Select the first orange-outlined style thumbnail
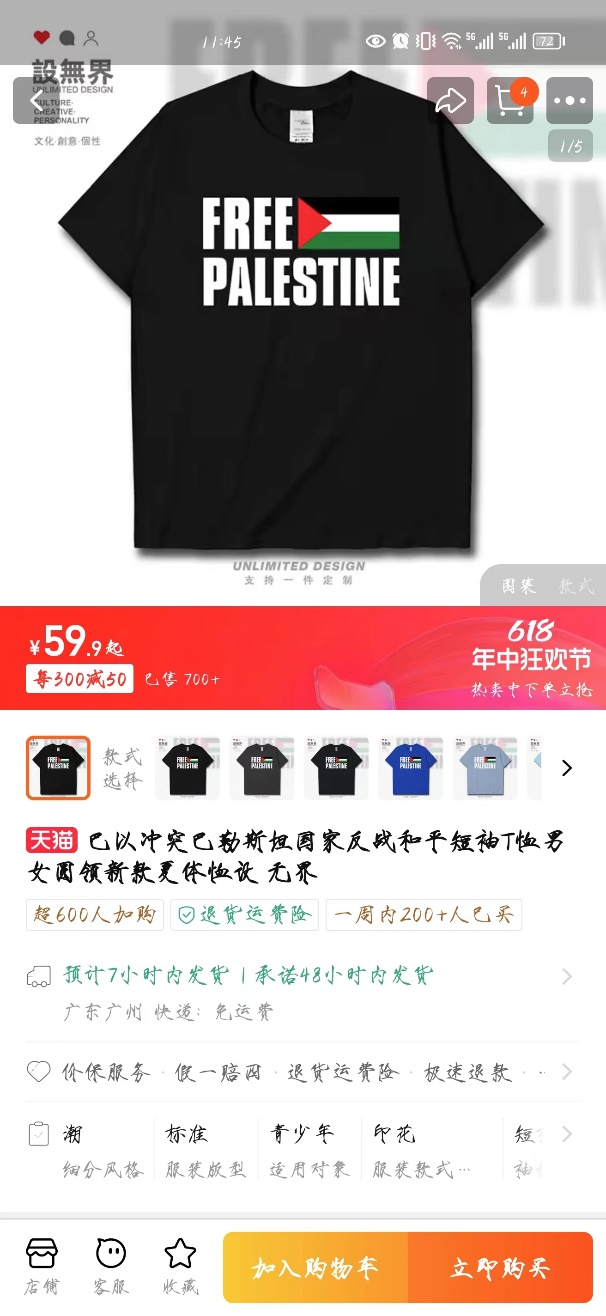 [58, 768]
